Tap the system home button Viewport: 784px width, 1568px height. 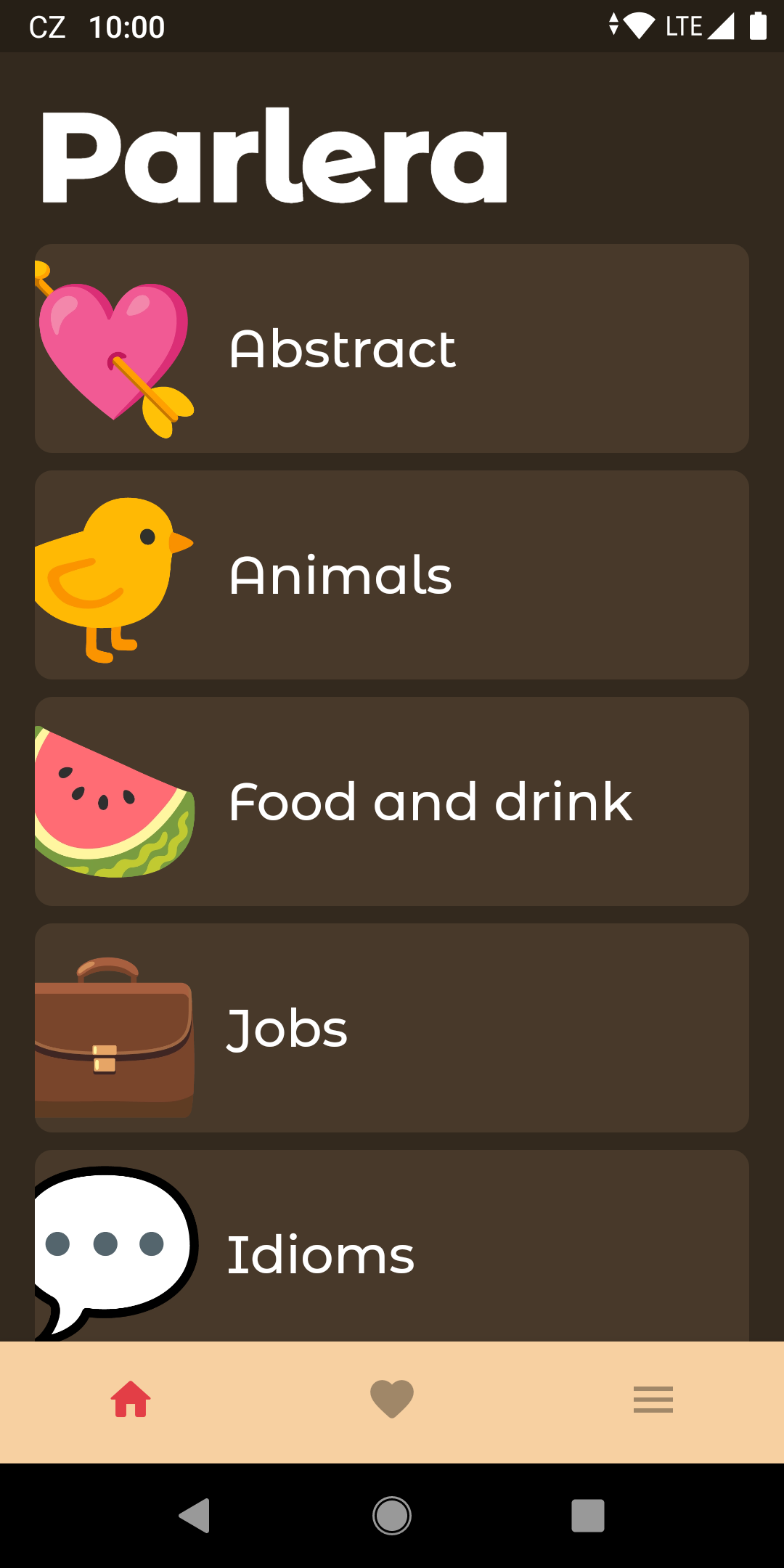point(392,1516)
